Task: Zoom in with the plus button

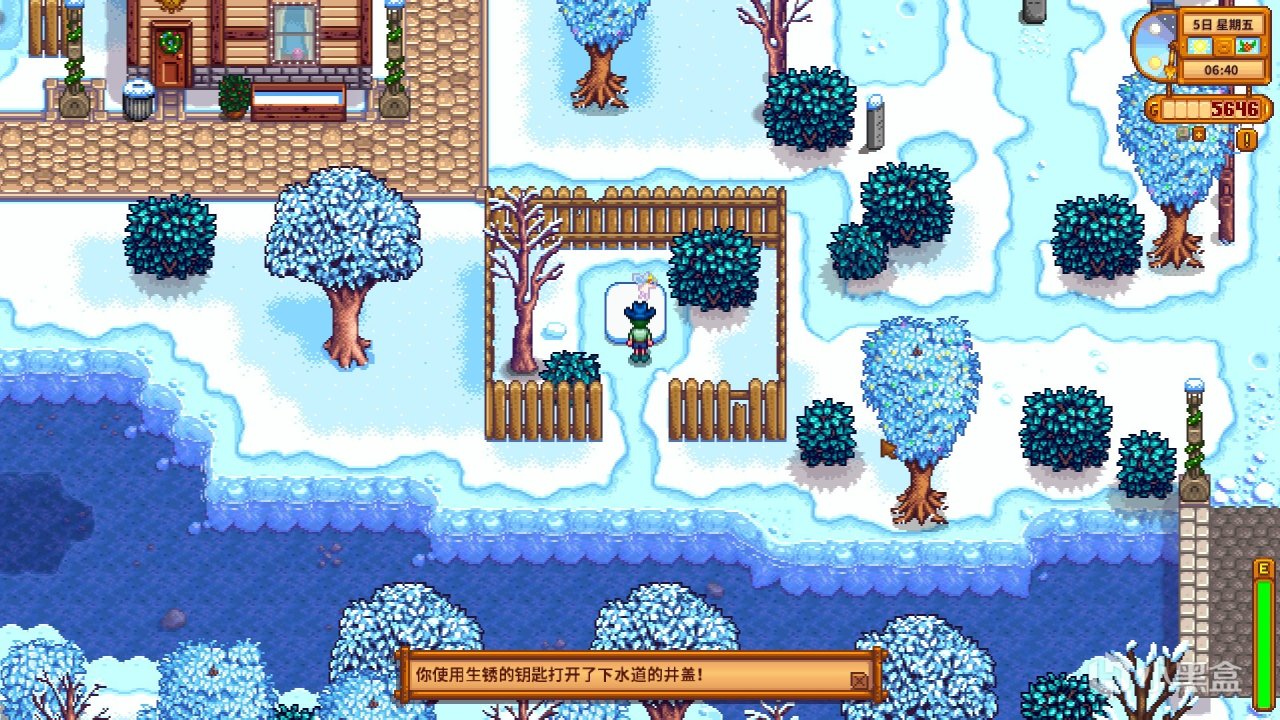Action: 1199,133
